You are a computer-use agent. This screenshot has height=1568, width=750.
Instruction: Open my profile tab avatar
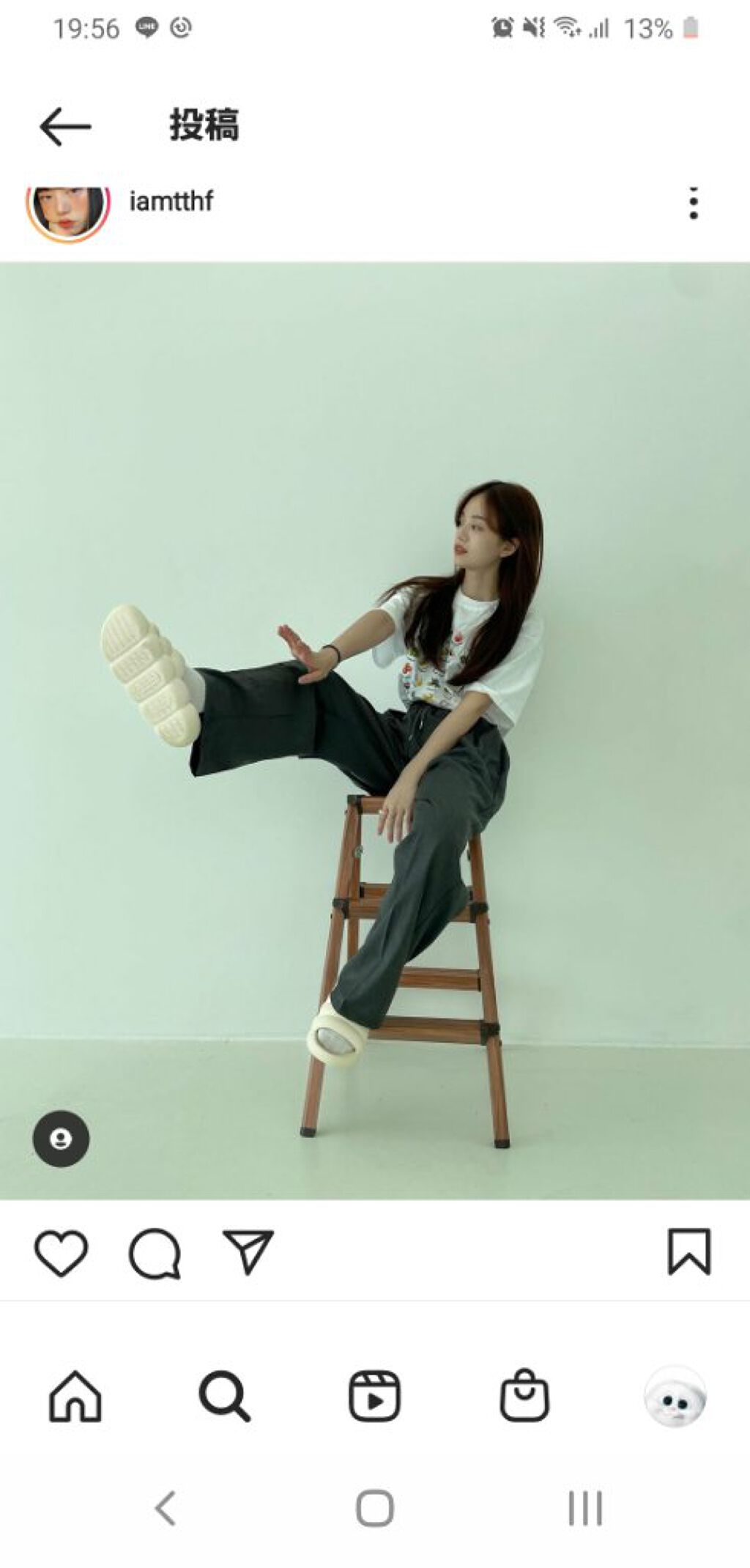point(675,1397)
